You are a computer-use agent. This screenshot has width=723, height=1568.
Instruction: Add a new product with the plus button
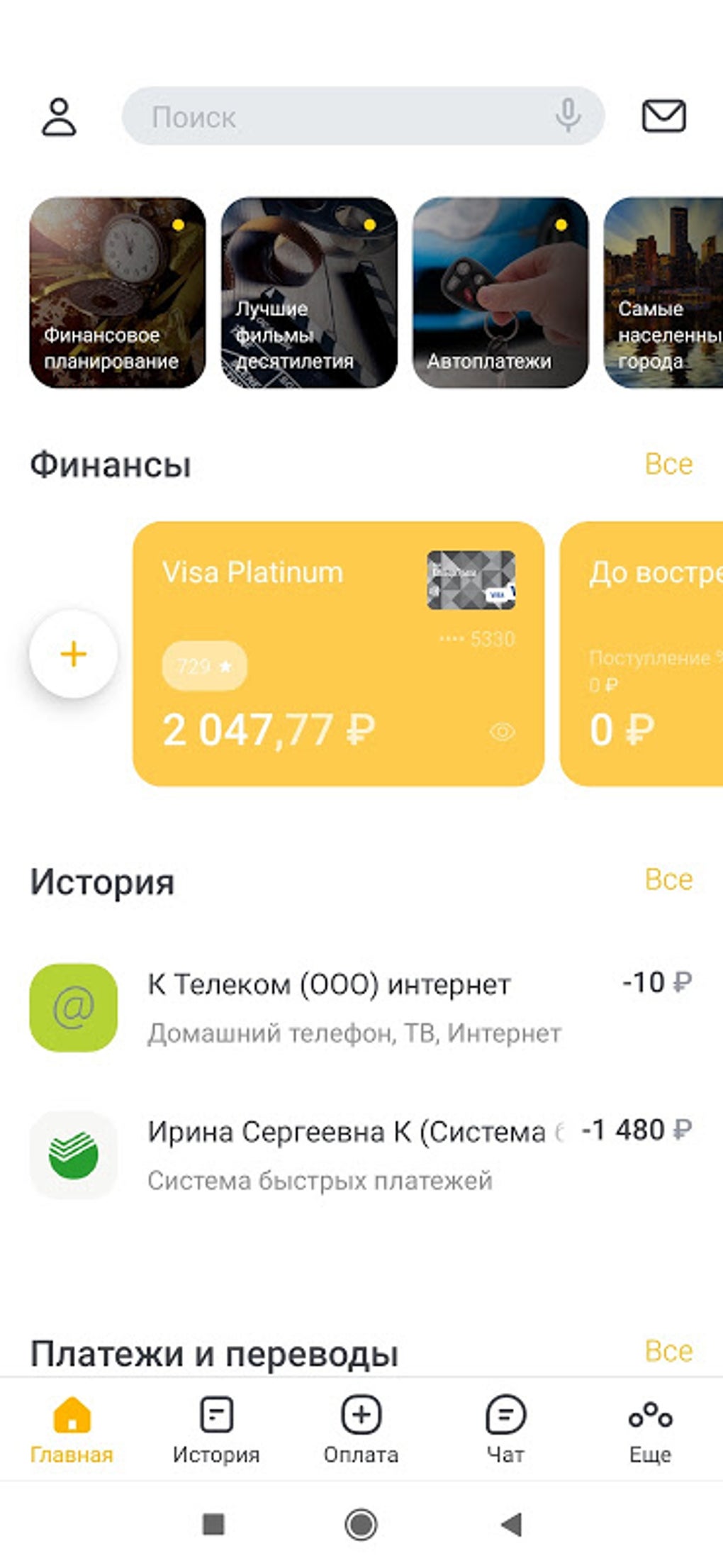pos(74,654)
